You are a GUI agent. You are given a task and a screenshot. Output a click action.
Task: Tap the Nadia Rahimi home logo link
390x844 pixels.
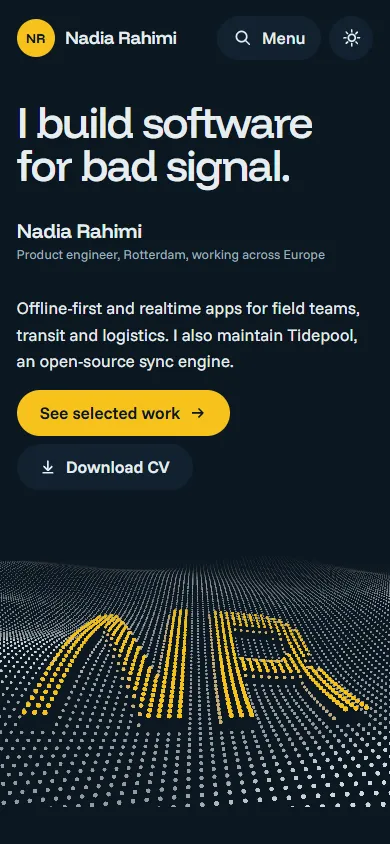click(x=97, y=38)
